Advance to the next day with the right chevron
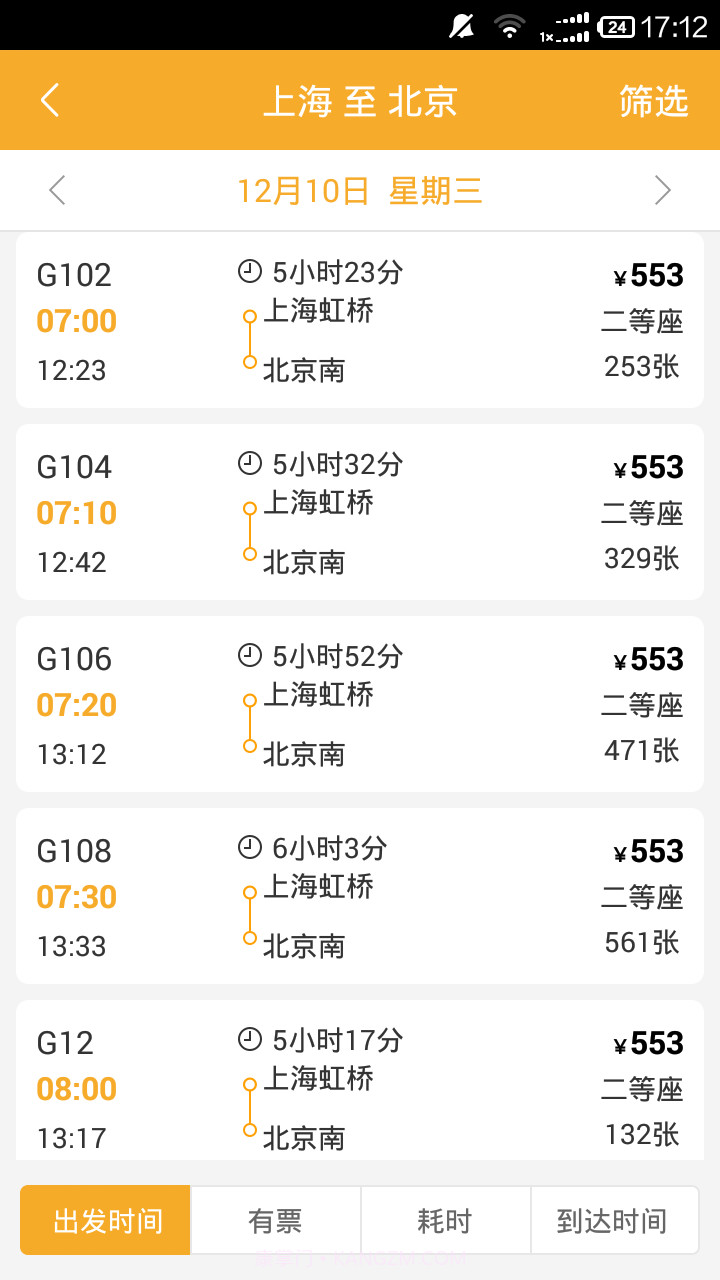 click(662, 190)
